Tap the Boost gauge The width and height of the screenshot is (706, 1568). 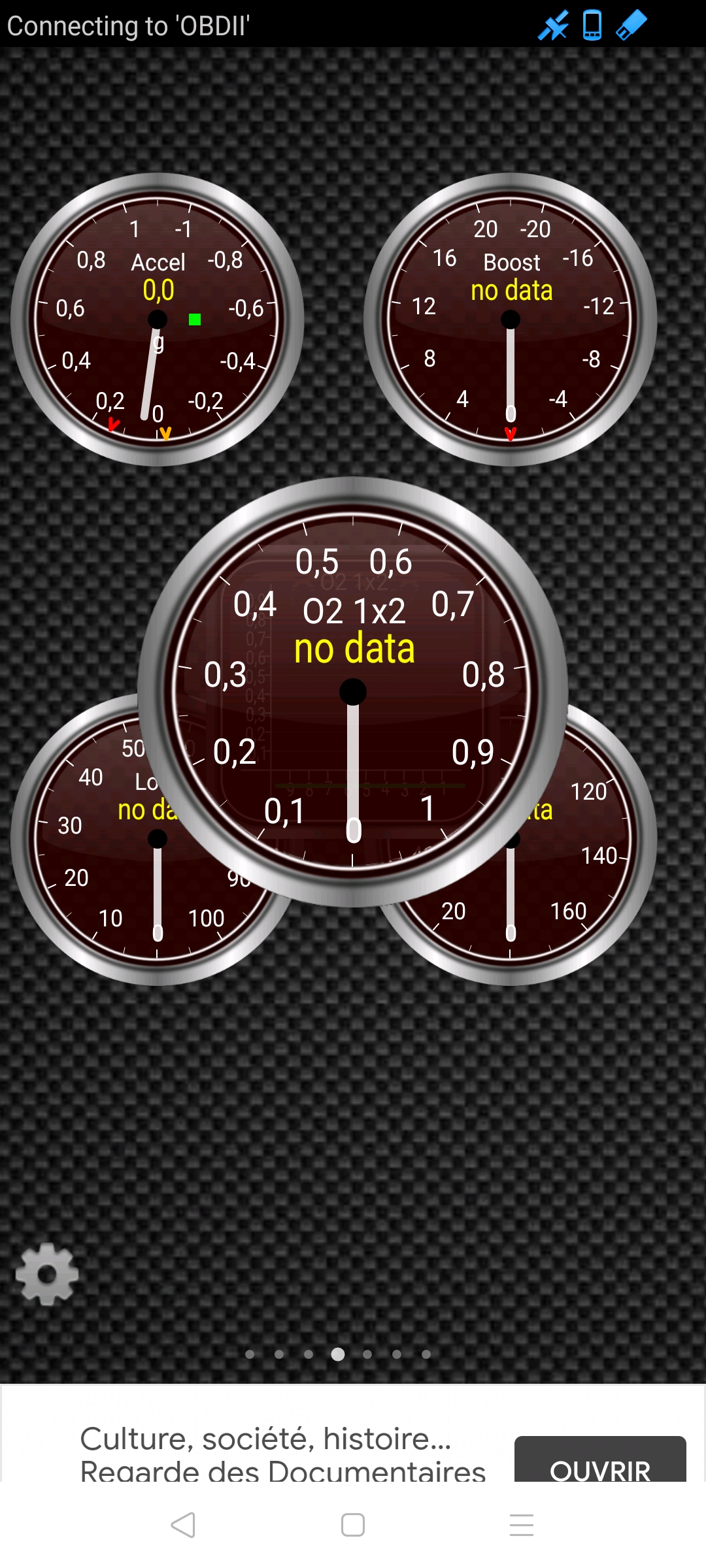(511, 319)
